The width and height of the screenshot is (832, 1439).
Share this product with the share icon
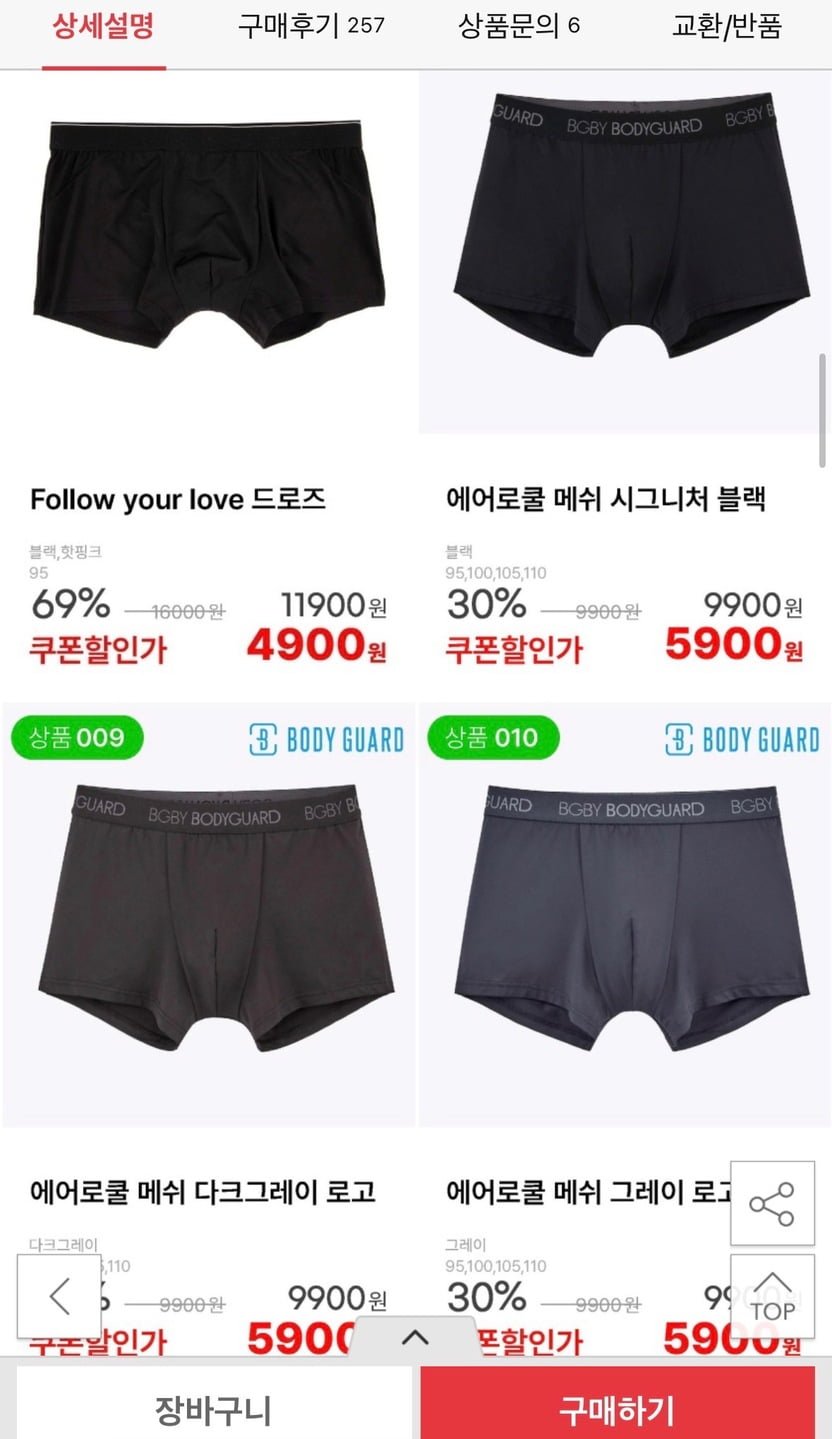click(772, 1204)
